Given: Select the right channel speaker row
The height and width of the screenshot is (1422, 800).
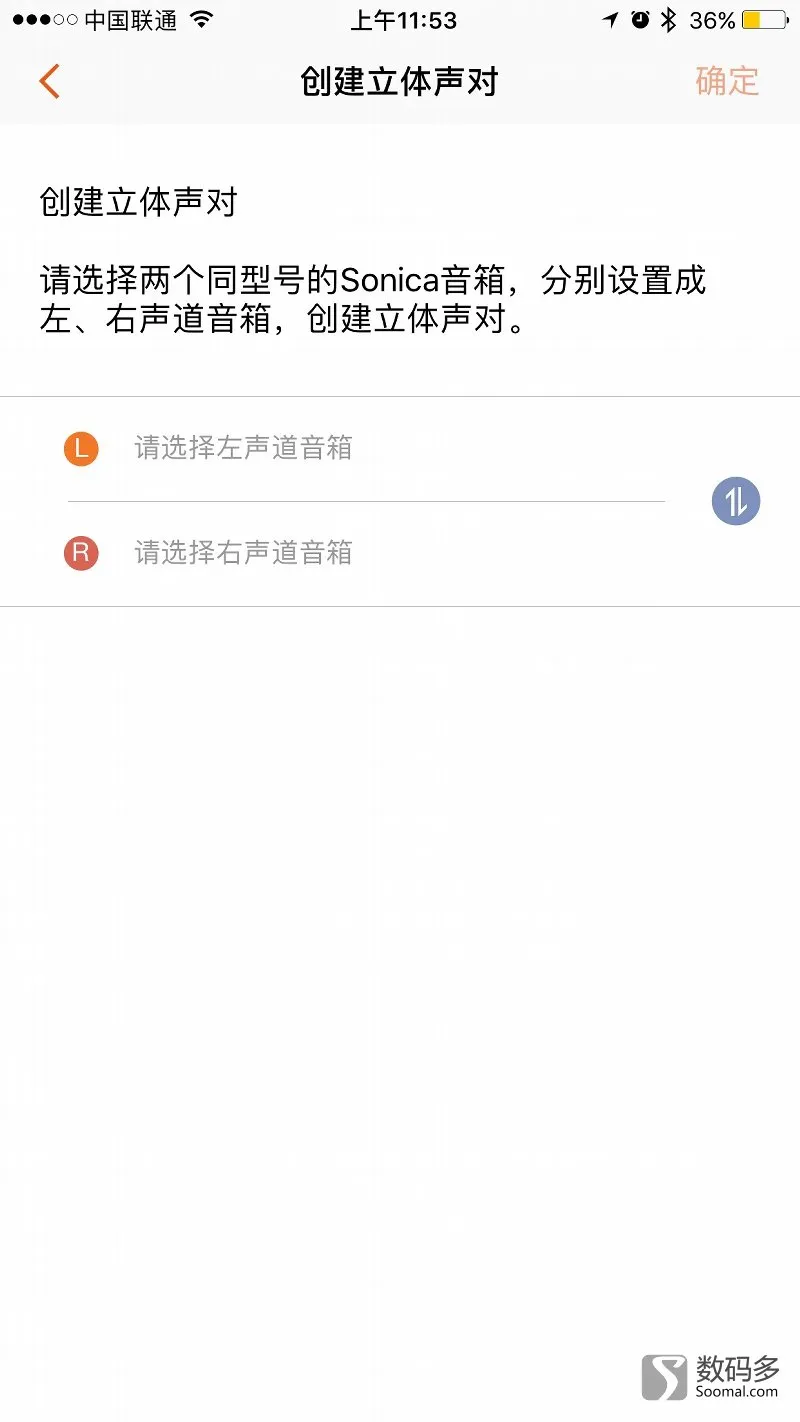Looking at the screenshot, I should coord(365,553).
